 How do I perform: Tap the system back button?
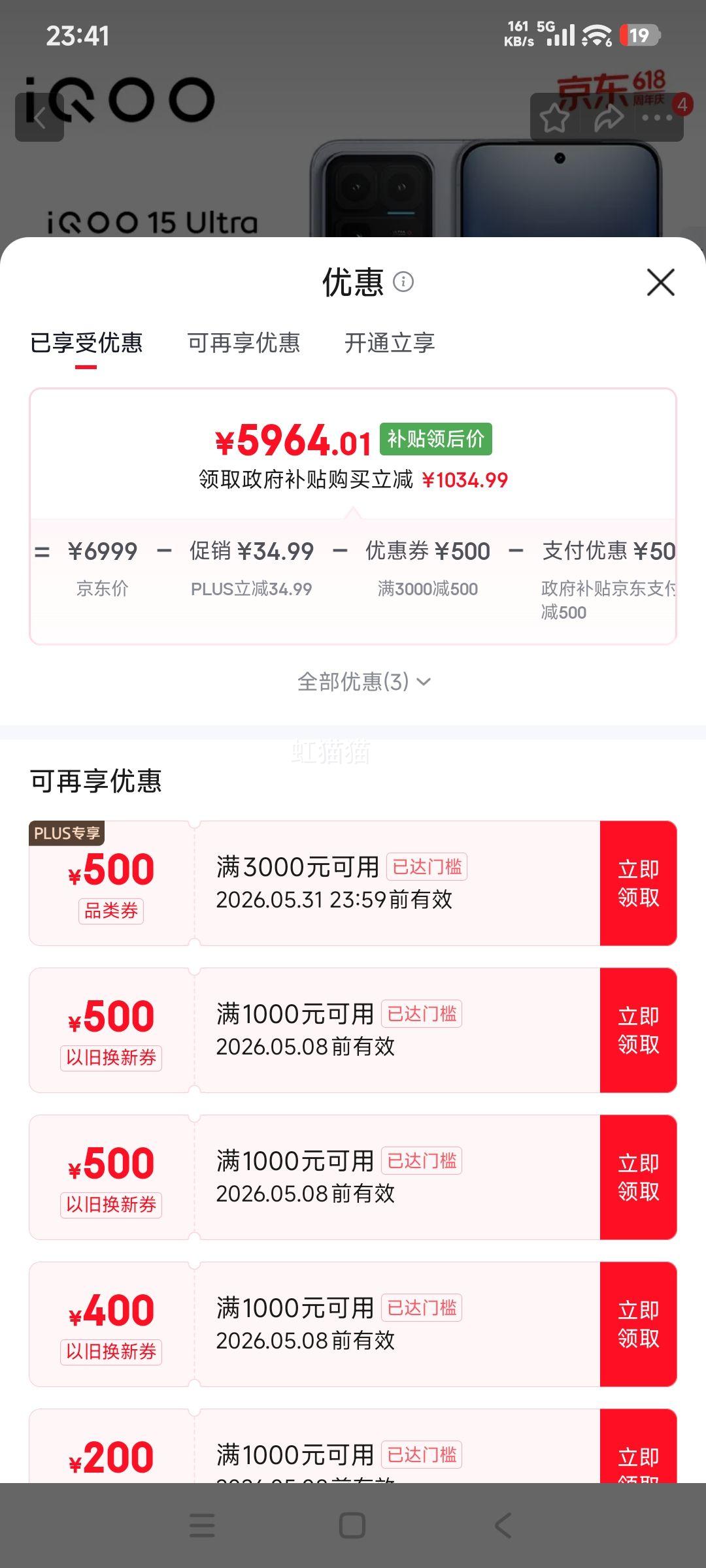pos(503,1526)
